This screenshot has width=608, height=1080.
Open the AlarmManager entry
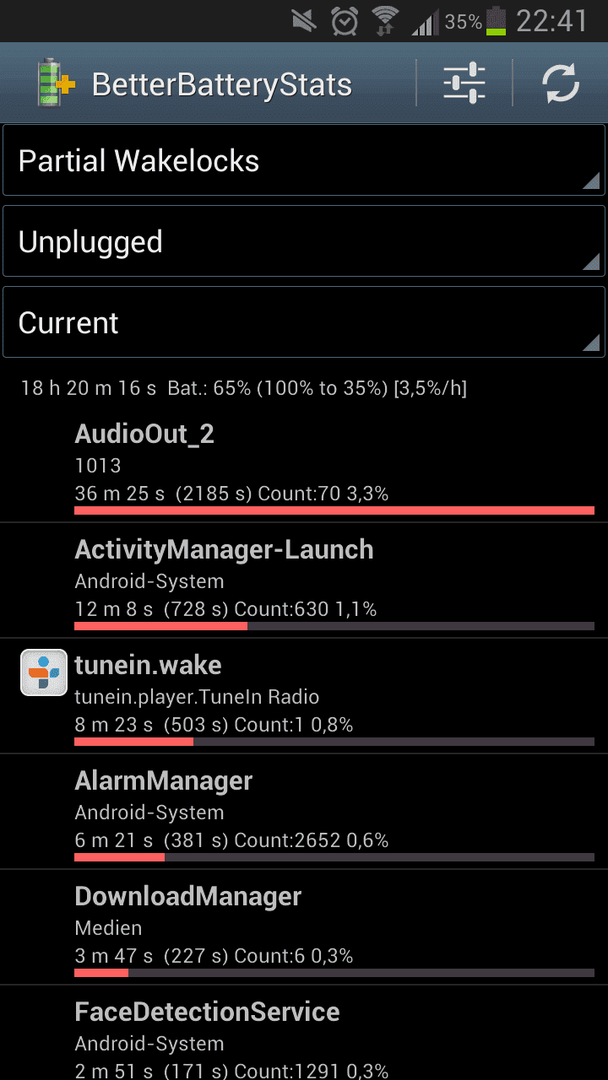tap(304, 811)
